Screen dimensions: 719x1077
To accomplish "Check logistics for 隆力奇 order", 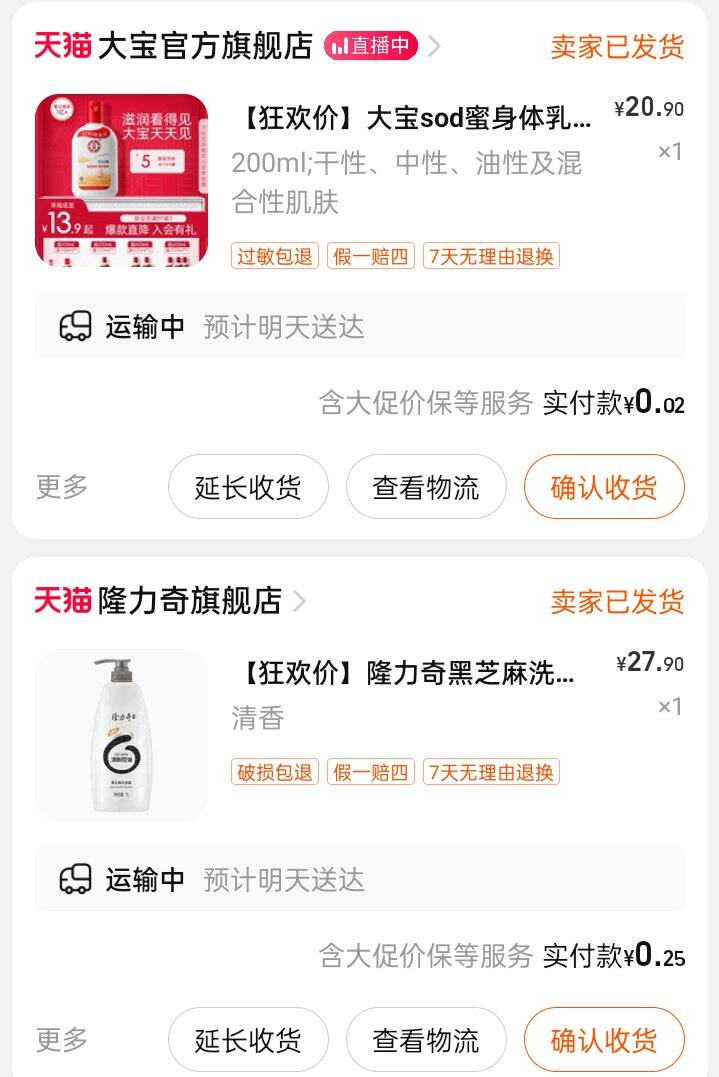I will pyautogui.click(x=426, y=1040).
